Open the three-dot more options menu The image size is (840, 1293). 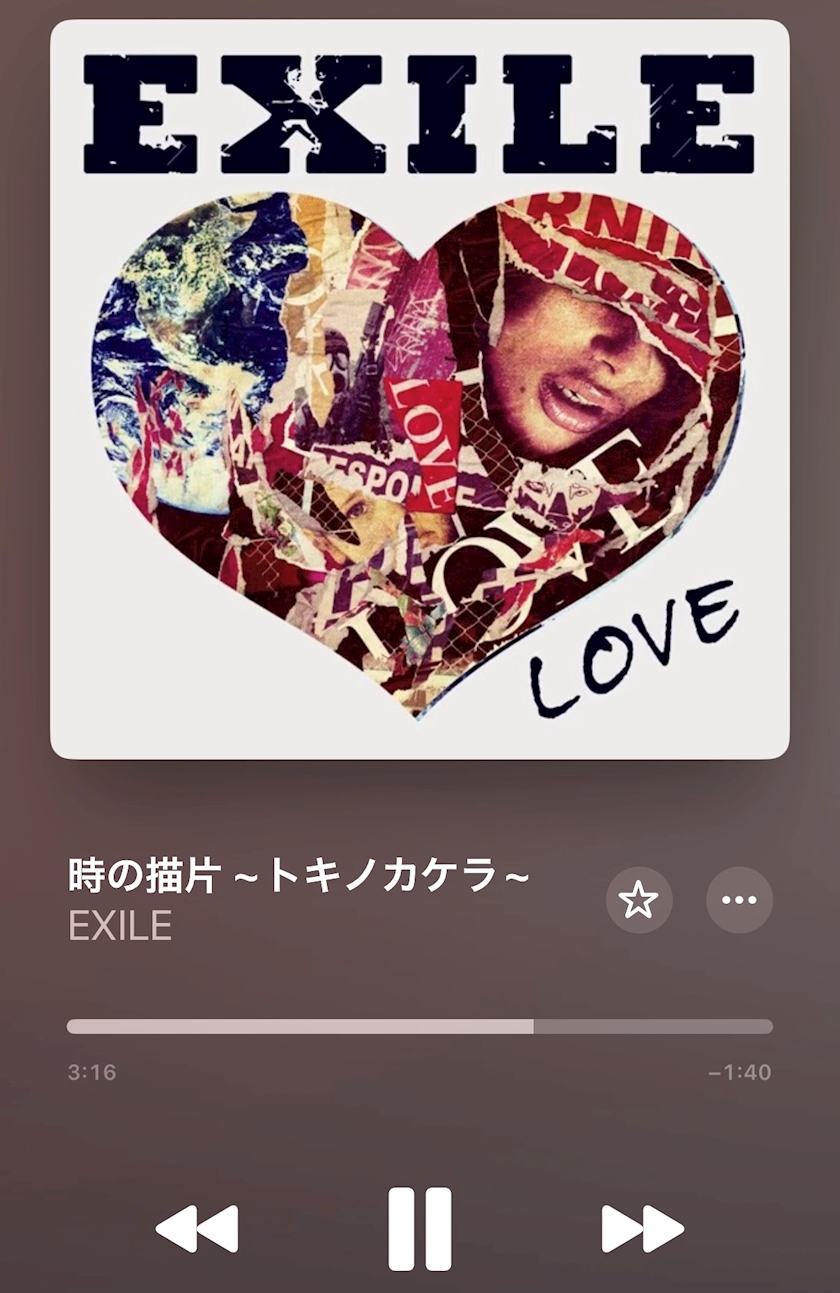point(739,900)
